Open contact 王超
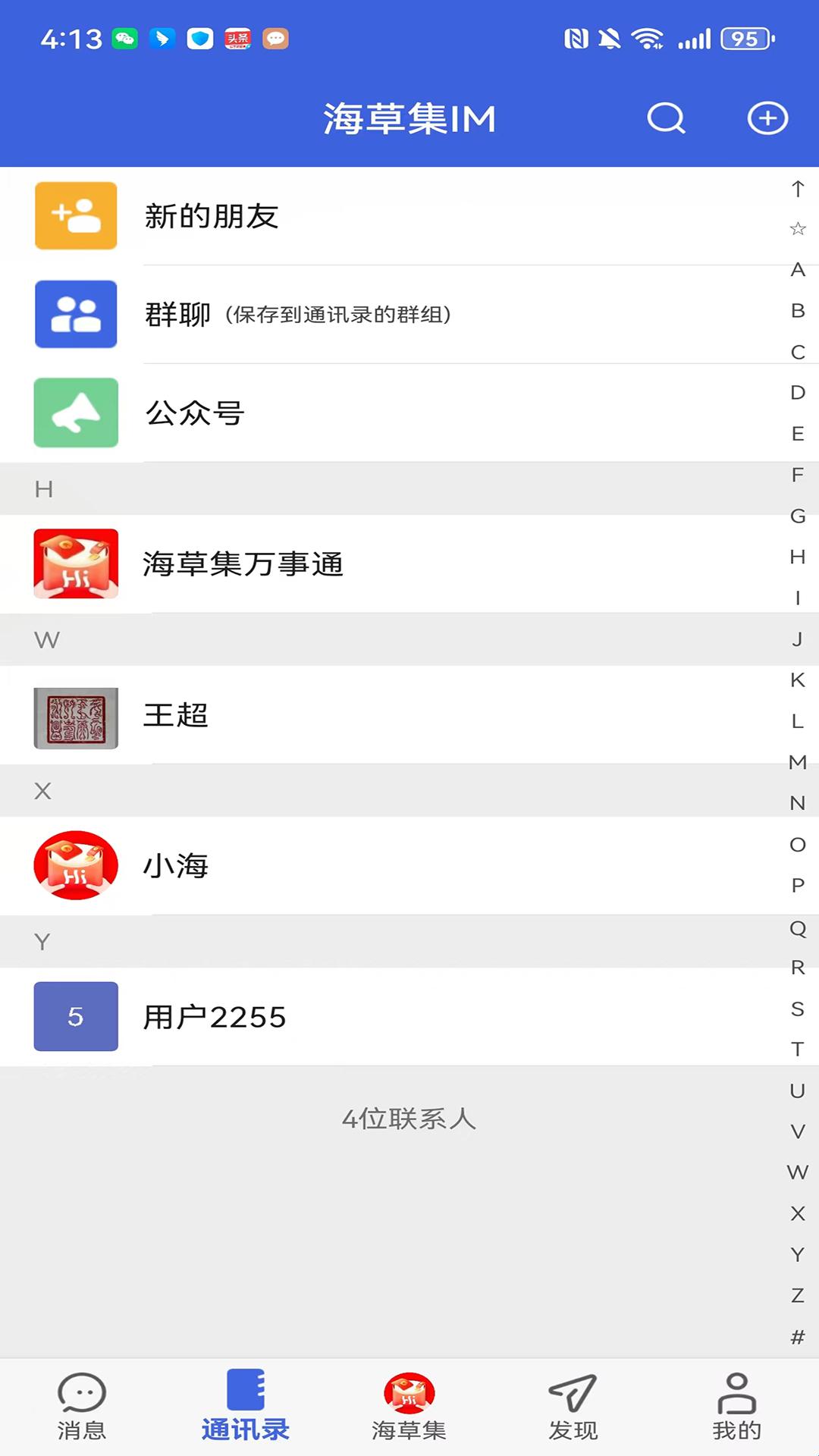This screenshot has width=819, height=1456. 176,715
